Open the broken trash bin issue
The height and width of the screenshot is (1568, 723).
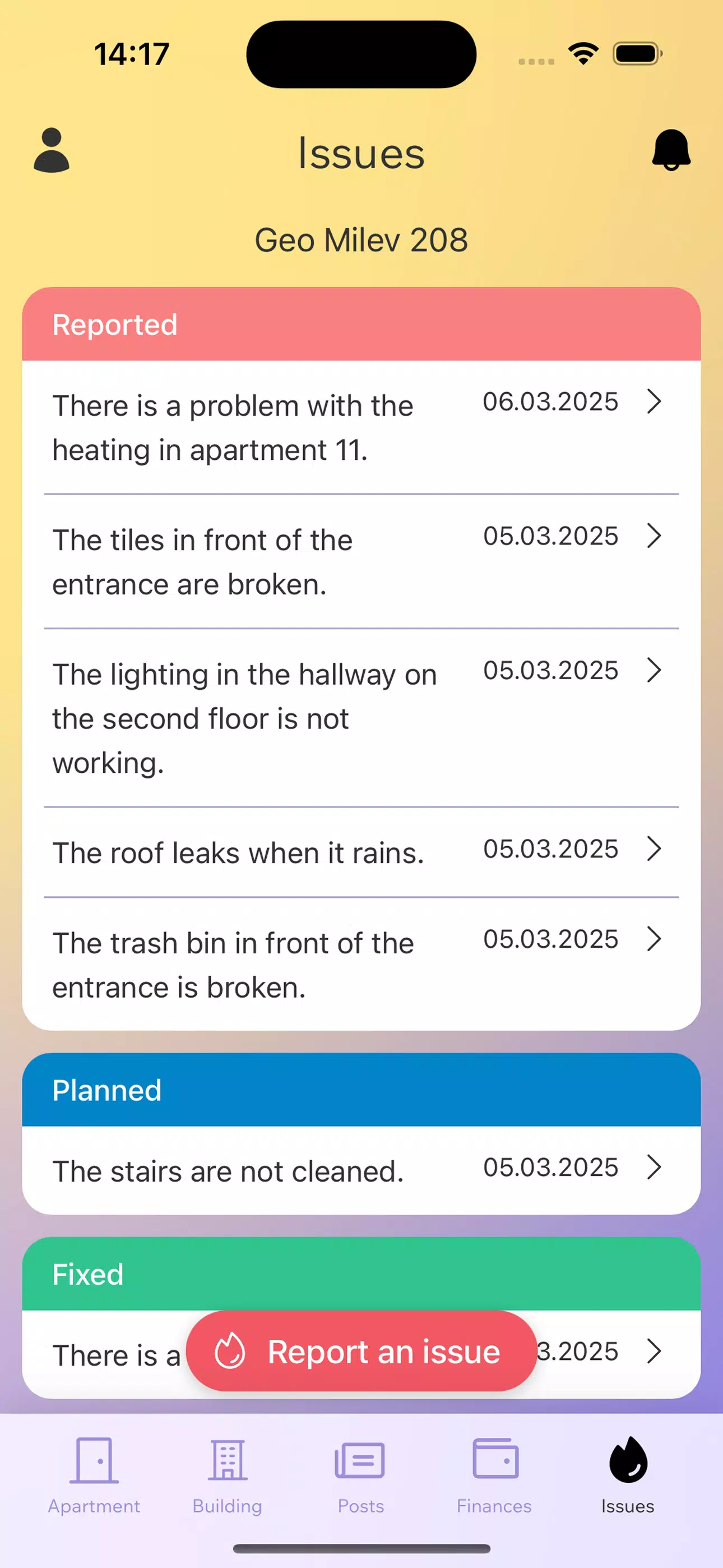(361, 963)
